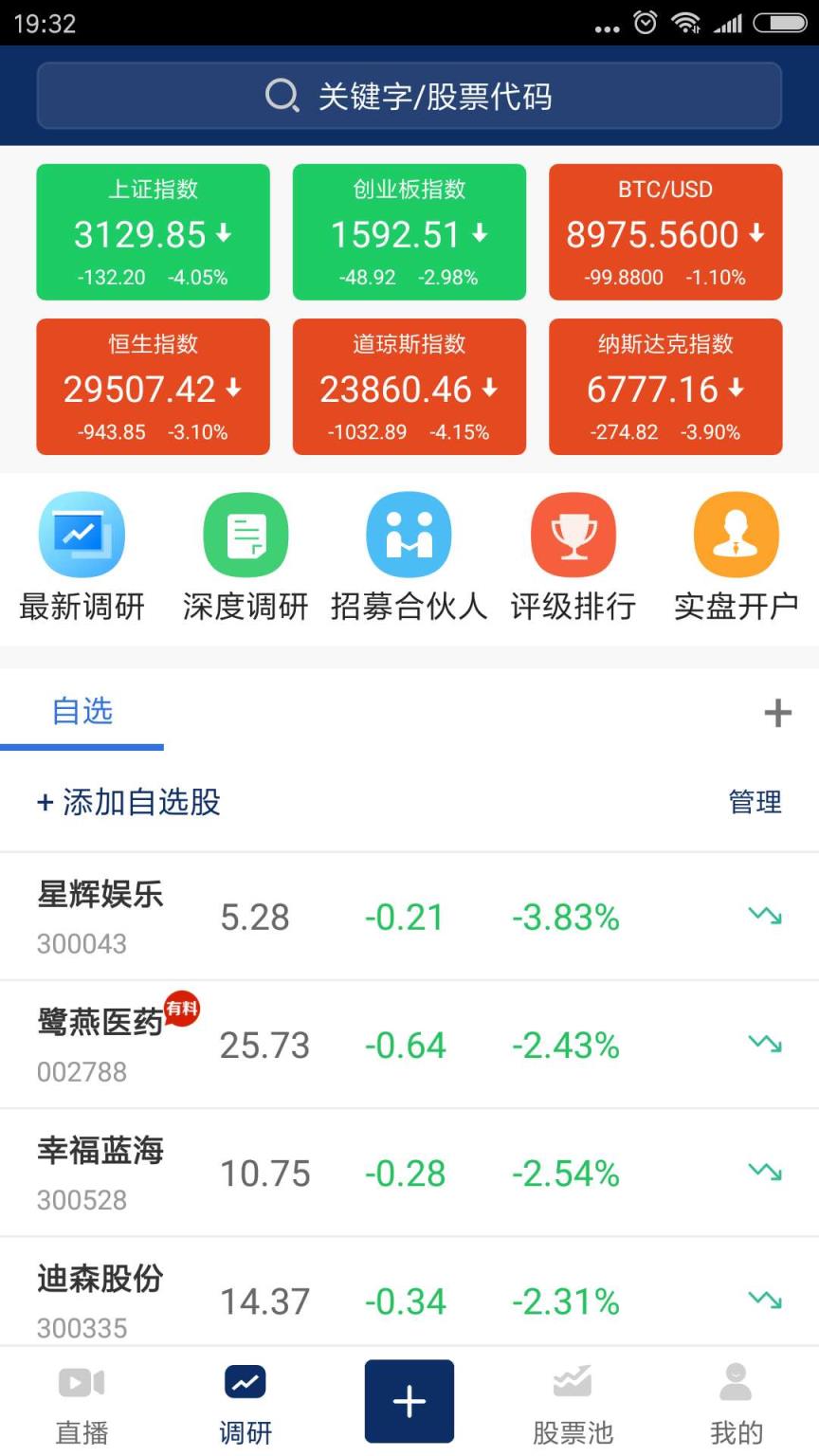Open 管理 to manage watchlist
The height and width of the screenshot is (1456, 819).
click(755, 802)
